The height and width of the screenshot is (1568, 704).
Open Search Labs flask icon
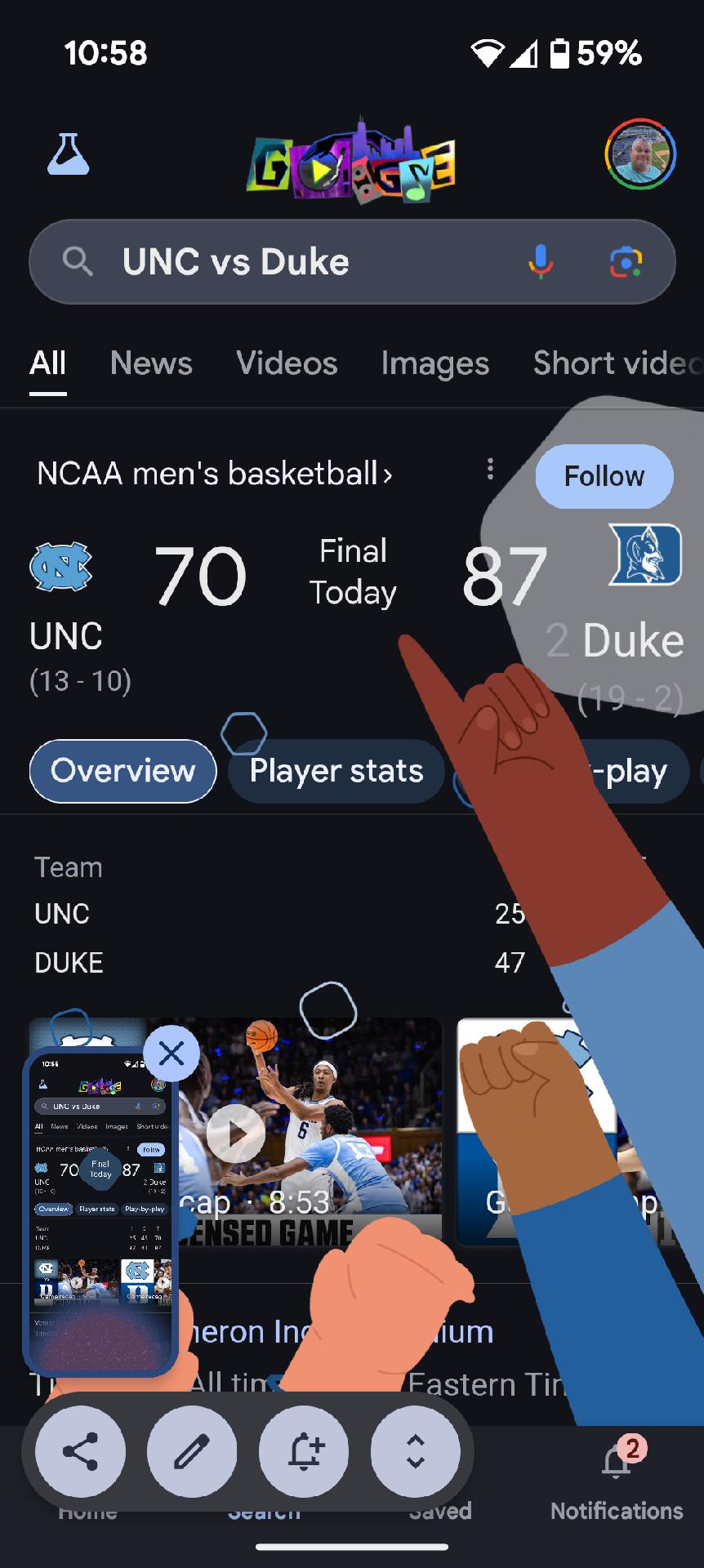(x=68, y=154)
